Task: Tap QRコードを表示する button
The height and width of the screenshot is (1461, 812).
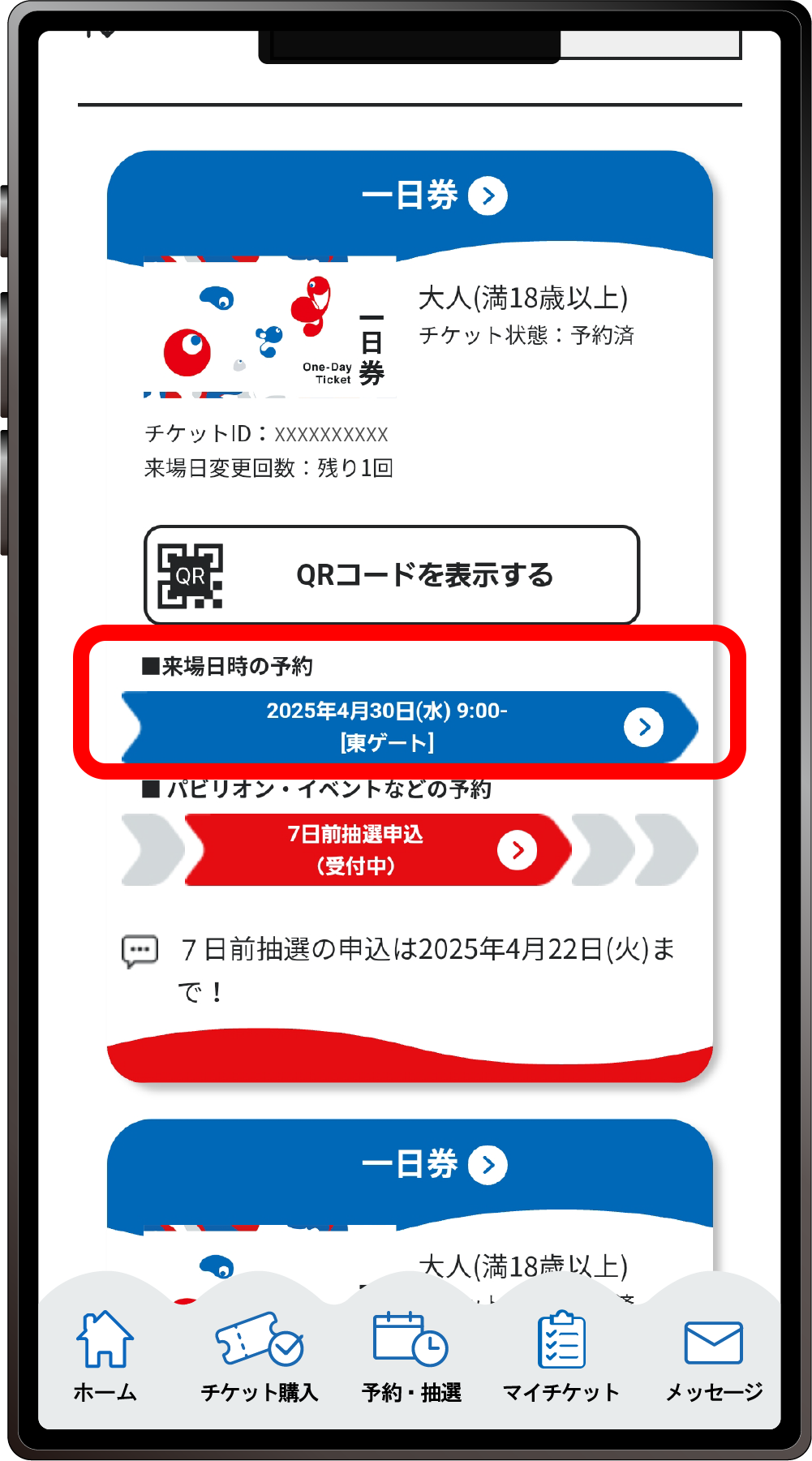Action: tap(392, 575)
